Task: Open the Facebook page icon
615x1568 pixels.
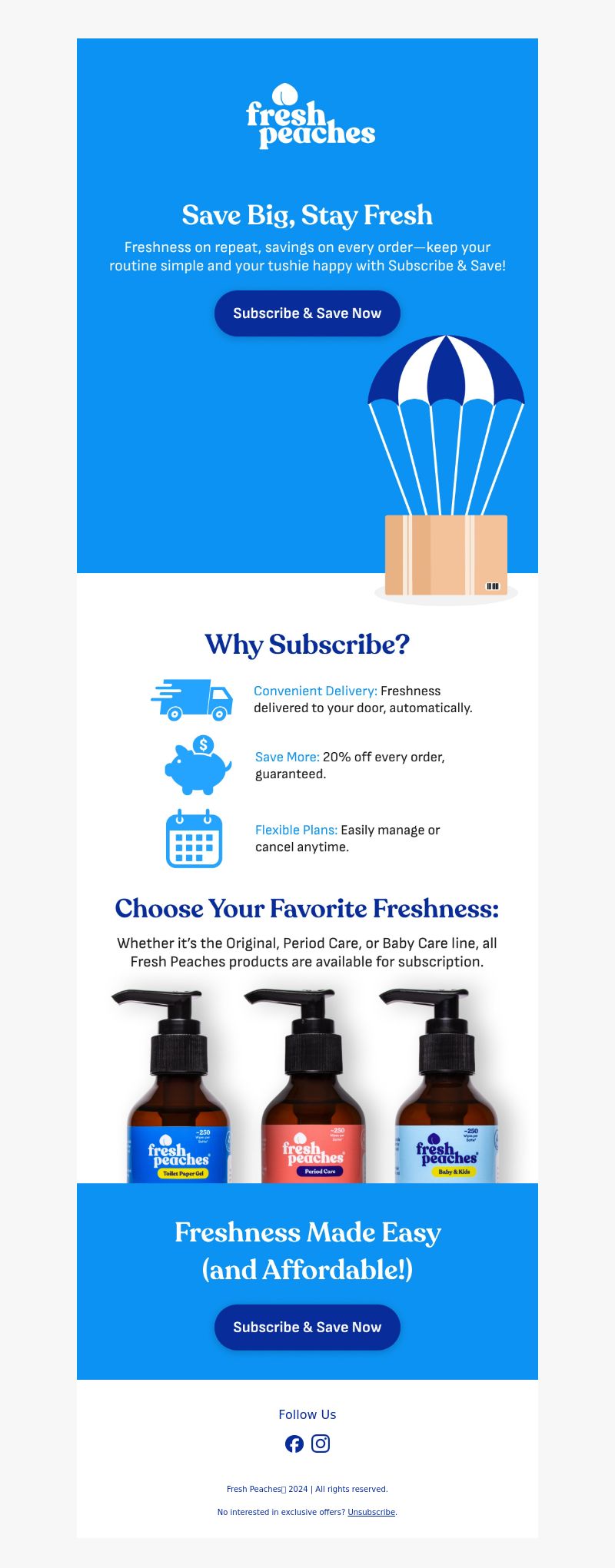Action: 294,1444
